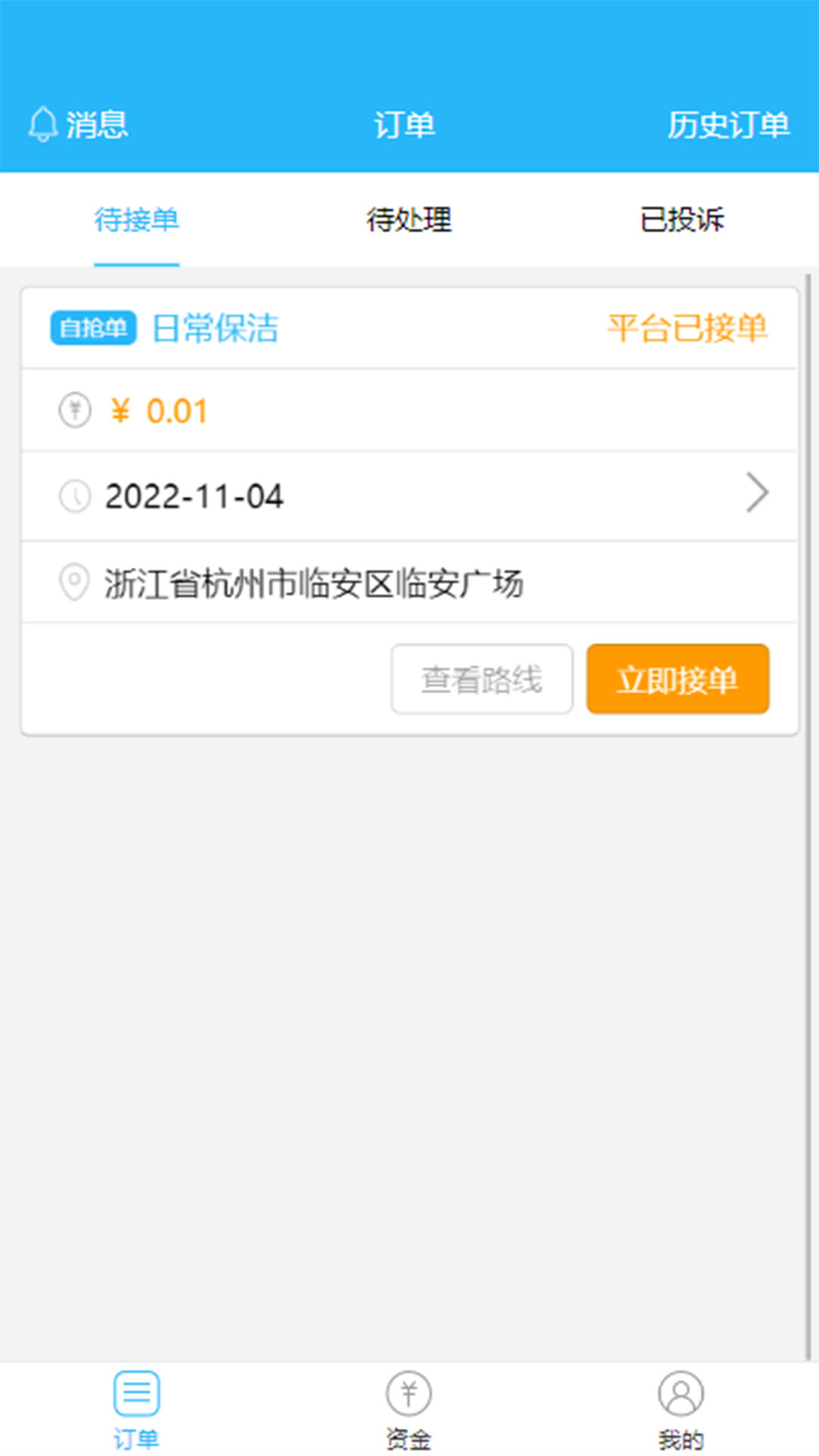The width and height of the screenshot is (819, 1456).
Task: Select the 待接单 tab
Action: 136,221
